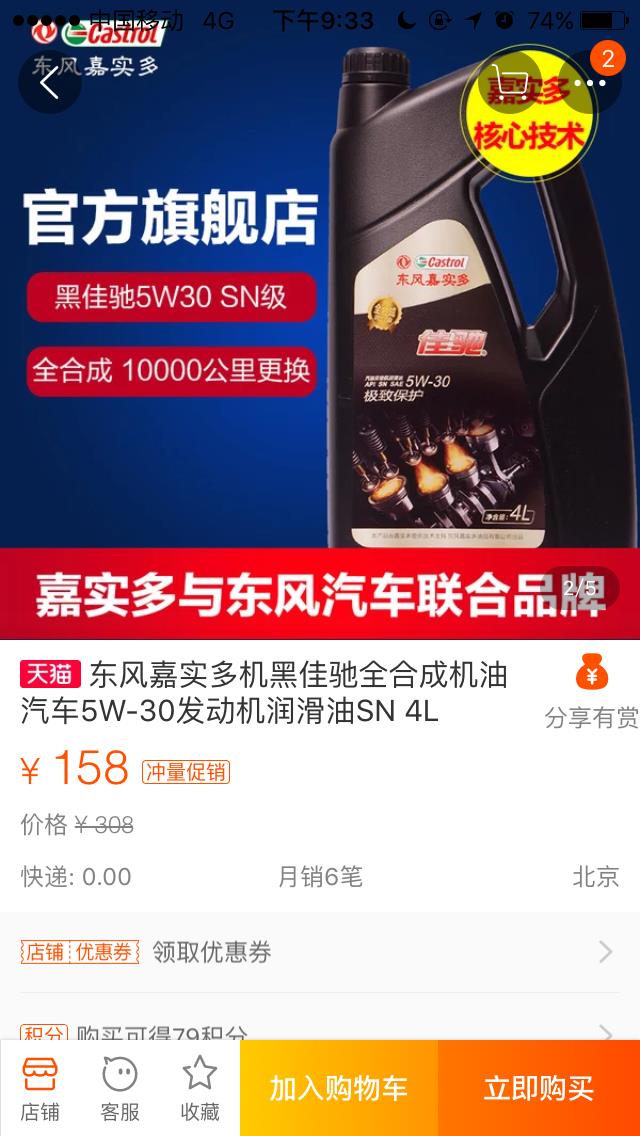
Task: Tap 加入购物车 add to cart
Action: click(x=339, y=1088)
